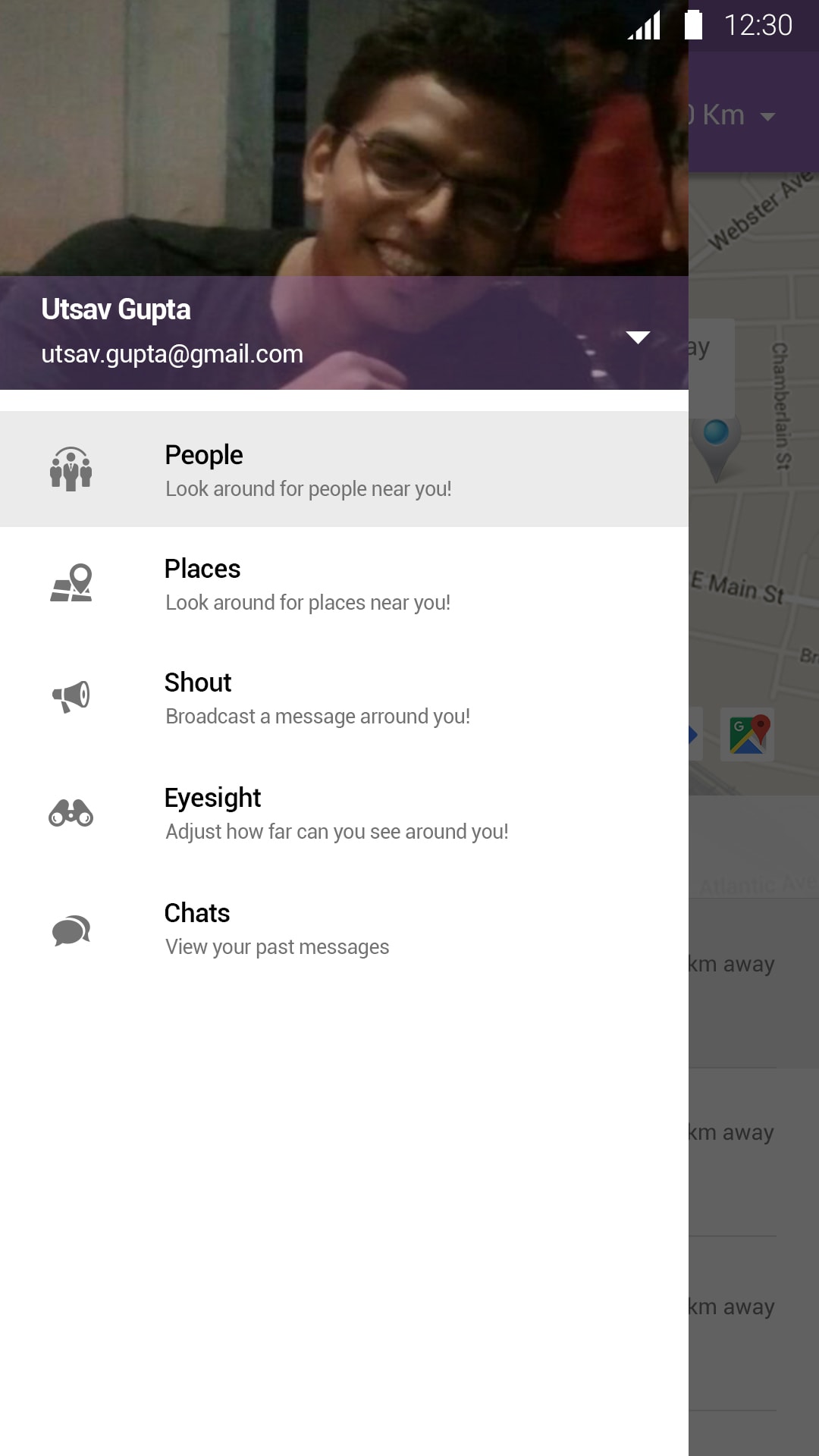This screenshot has width=819, height=1456.
Task: Open Eyesight distance settings
Action: click(344, 813)
